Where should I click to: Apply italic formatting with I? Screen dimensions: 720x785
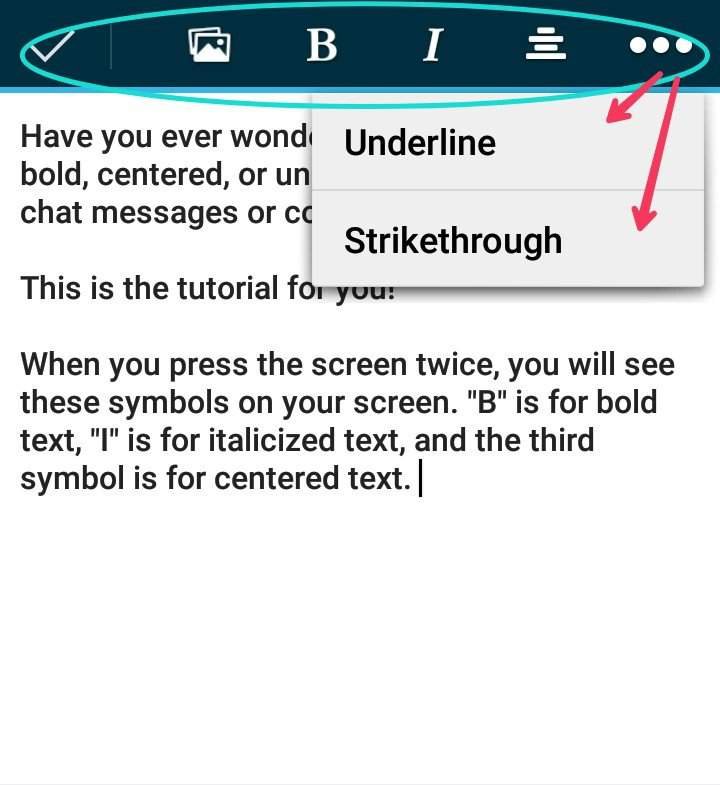tap(432, 45)
